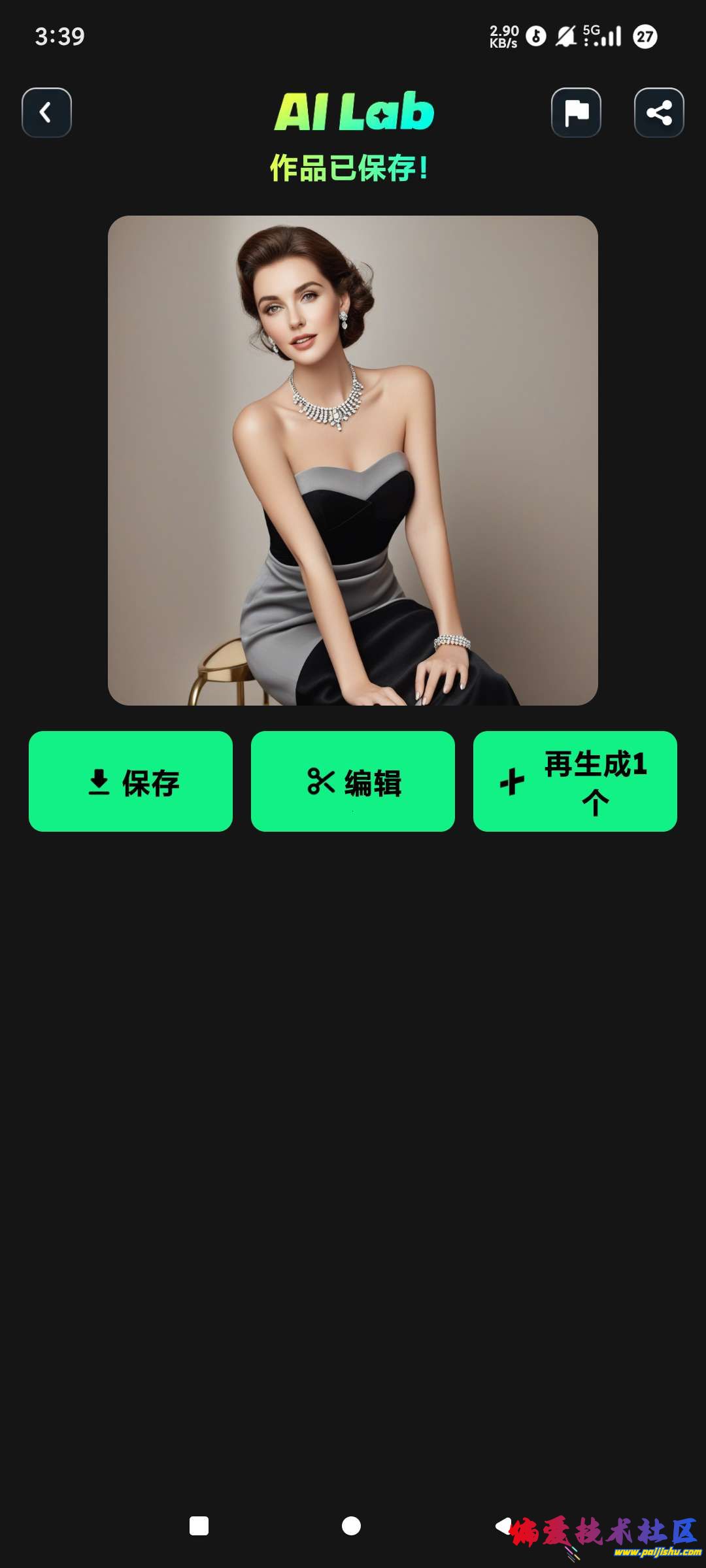
Task: Open recent apps with the square button
Action: coord(199,1526)
